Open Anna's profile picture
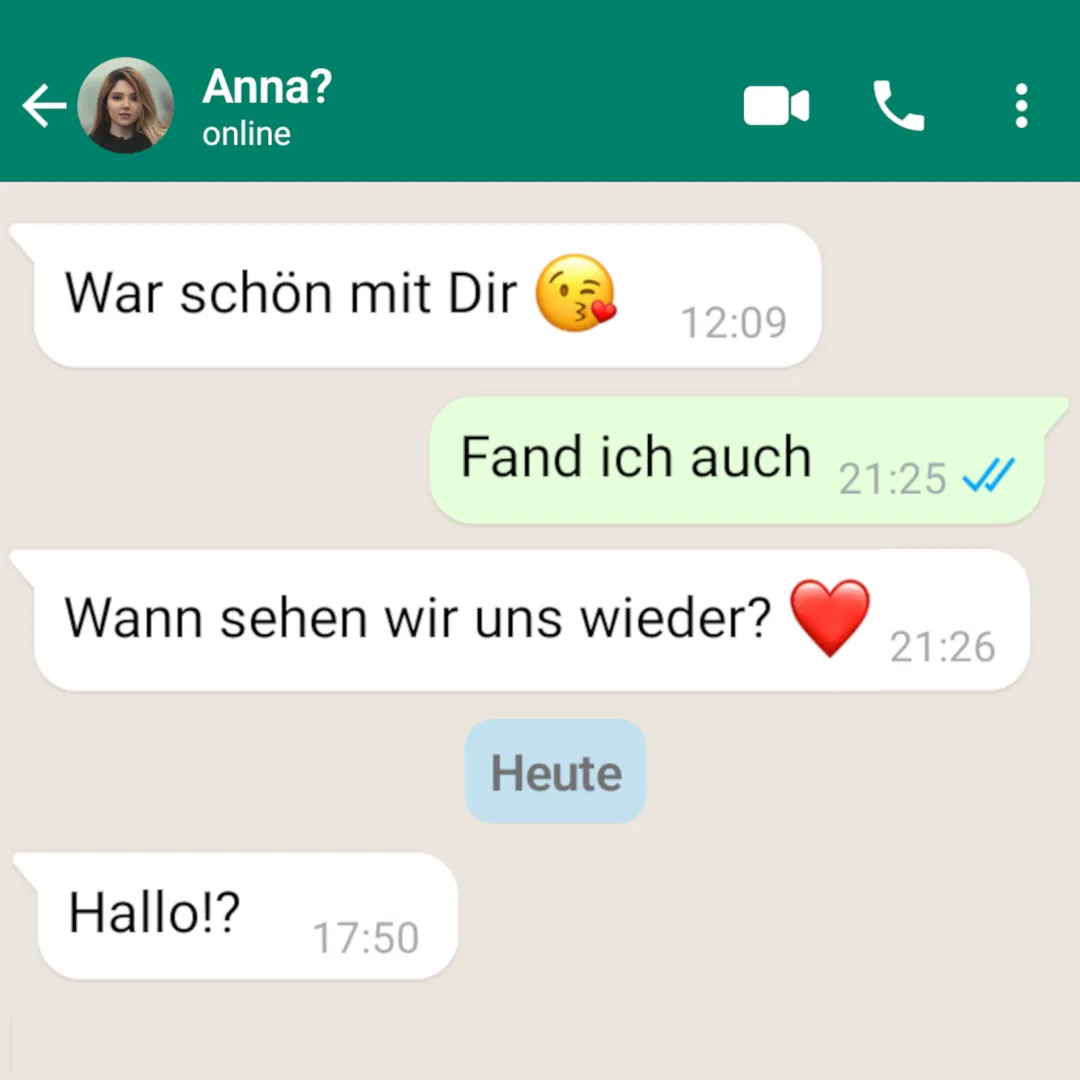Viewport: 1080px width, 1080px height. [x=126, y=106]
